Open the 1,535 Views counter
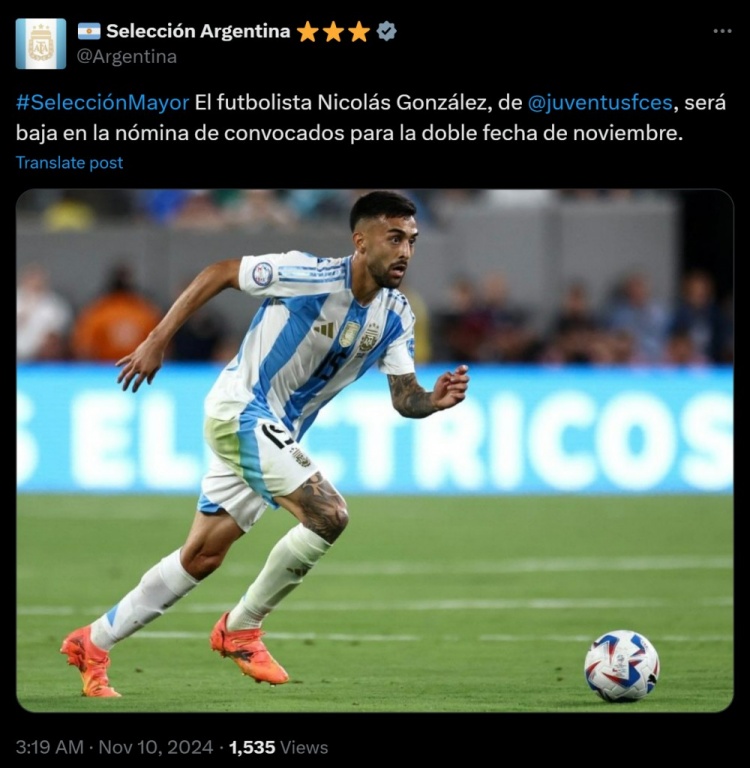 [278, 747]
